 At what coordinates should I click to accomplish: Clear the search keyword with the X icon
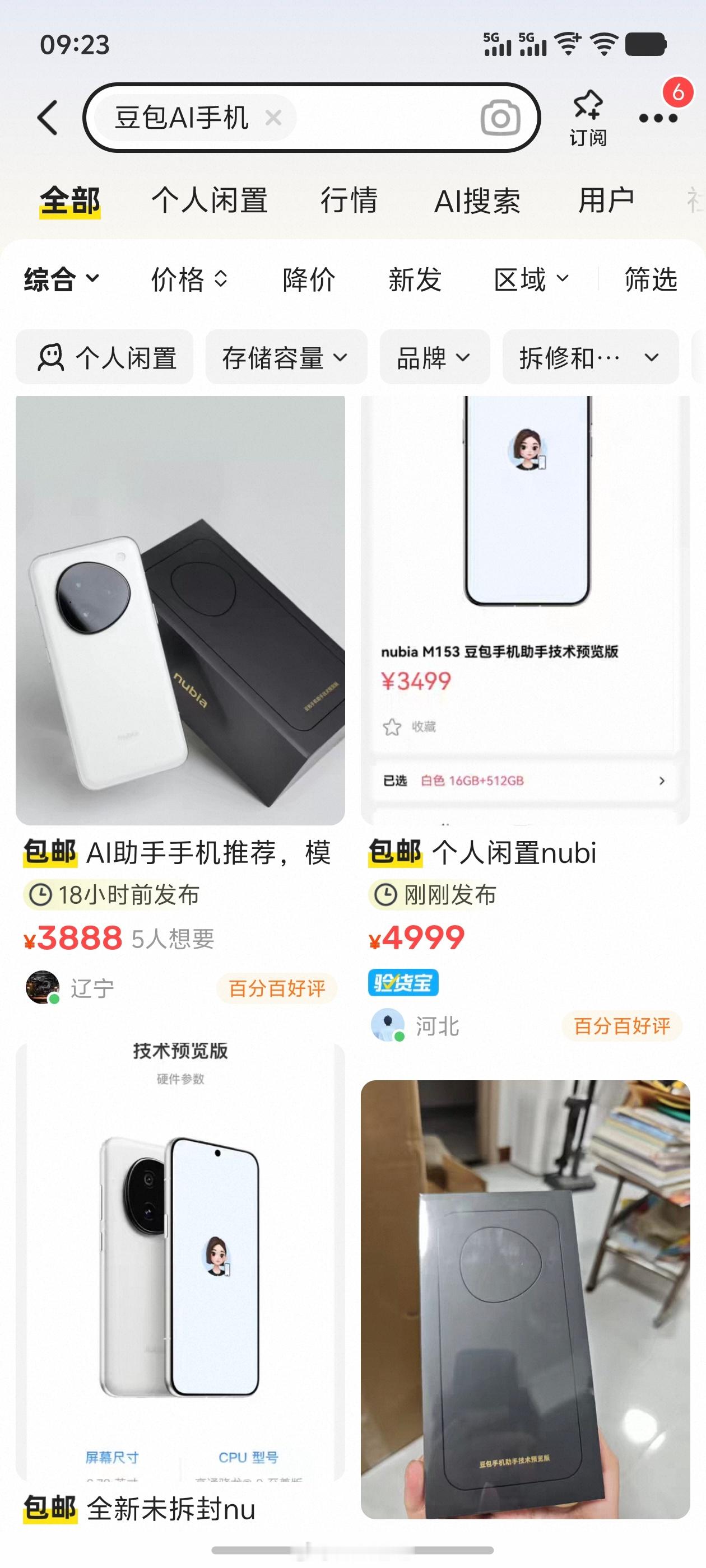(275, 118)
